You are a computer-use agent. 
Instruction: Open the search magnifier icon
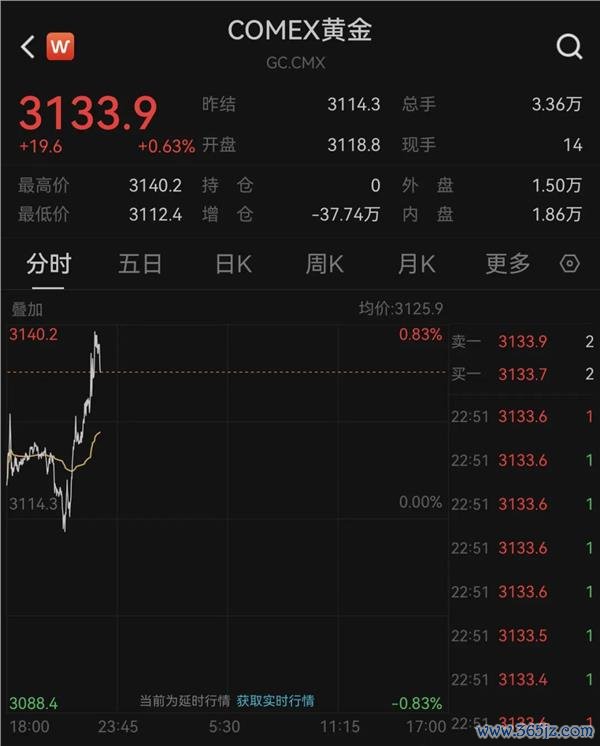(569, 46)
